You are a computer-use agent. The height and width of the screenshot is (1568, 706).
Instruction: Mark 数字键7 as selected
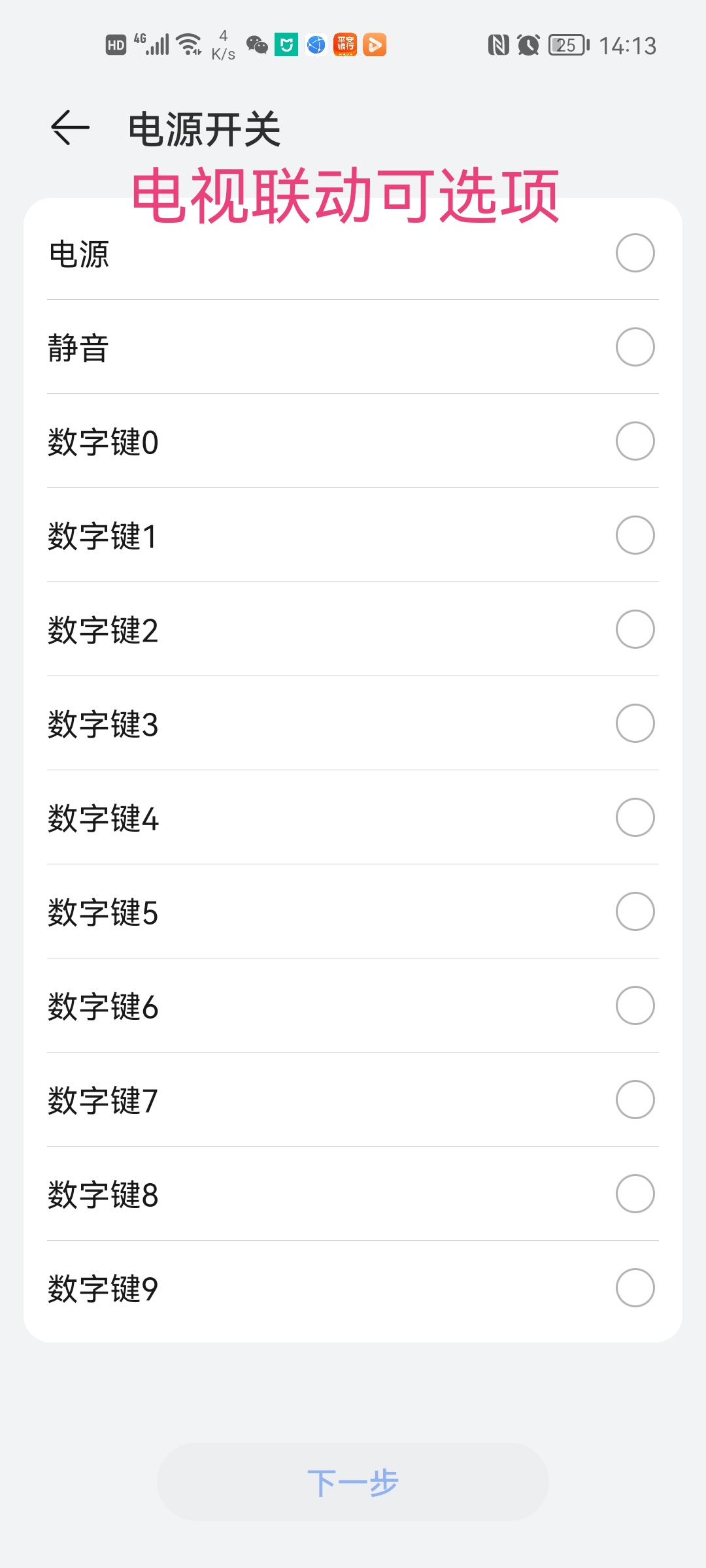pos(635,1100)
